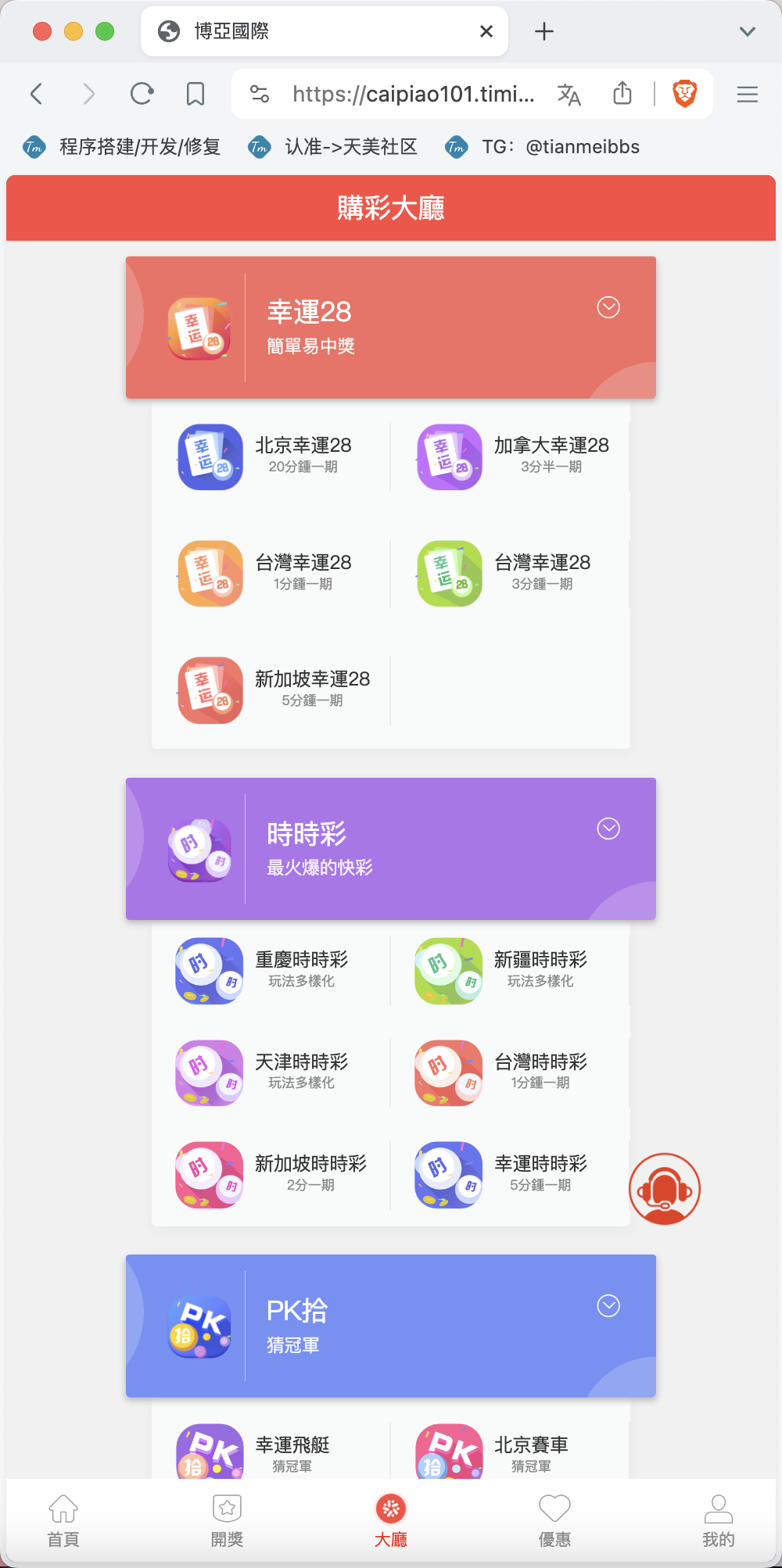Collapse the 幸運28 section
Image resolution: width=782 pixels, height=1568 pixels.
tap(608, 307)
